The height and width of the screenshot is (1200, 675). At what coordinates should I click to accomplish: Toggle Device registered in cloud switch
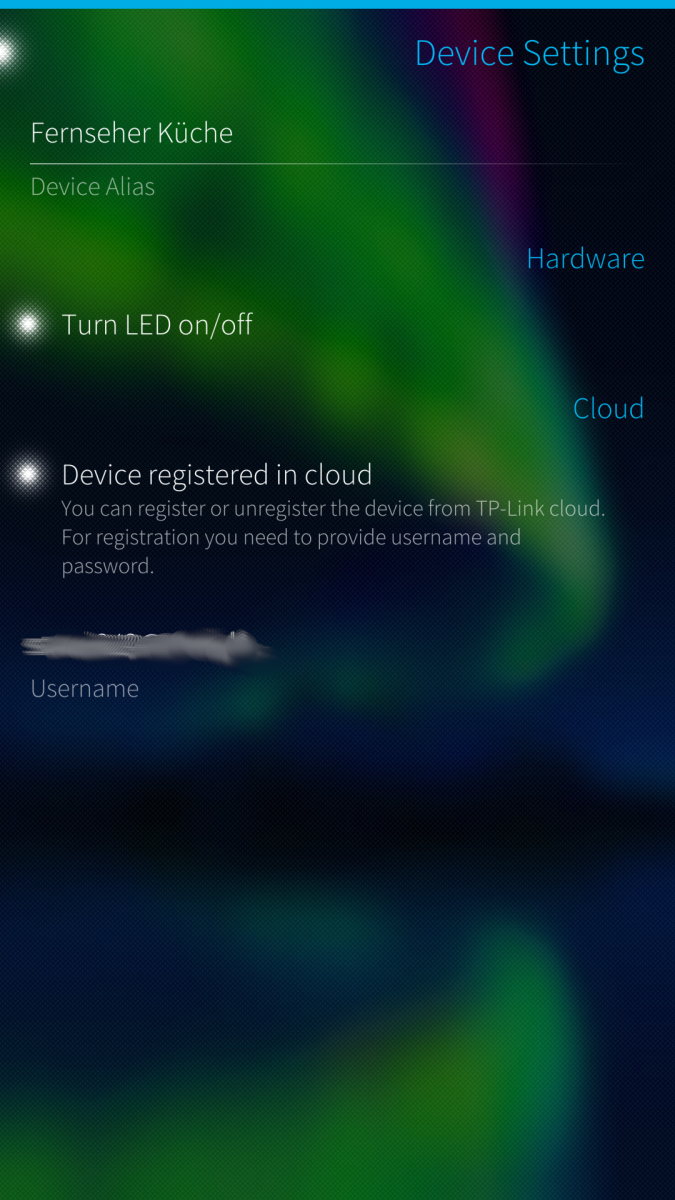tap(30, 474)
